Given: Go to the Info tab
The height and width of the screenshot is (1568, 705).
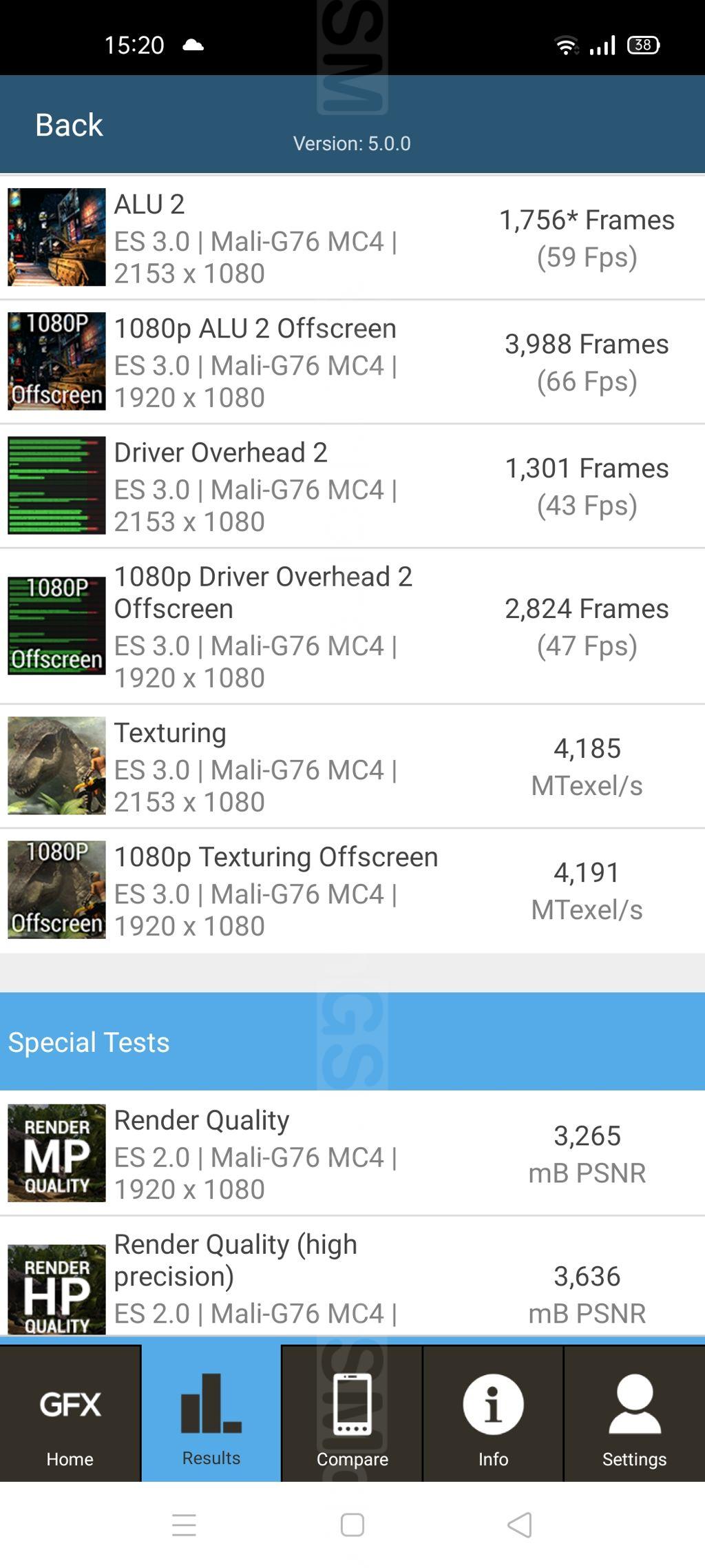Looking at the screenshot, I should point(493,1414).
